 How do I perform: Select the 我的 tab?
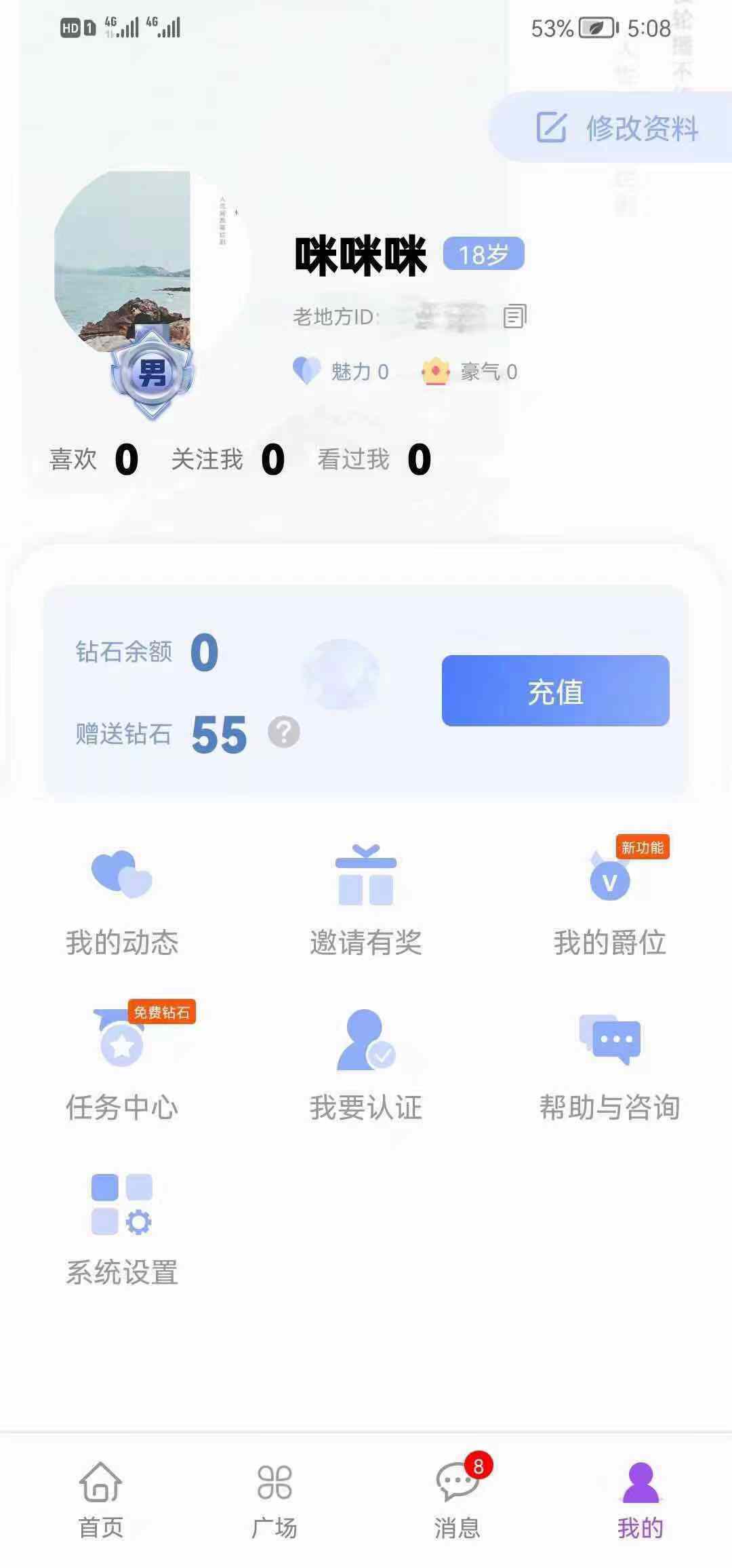640,1497
